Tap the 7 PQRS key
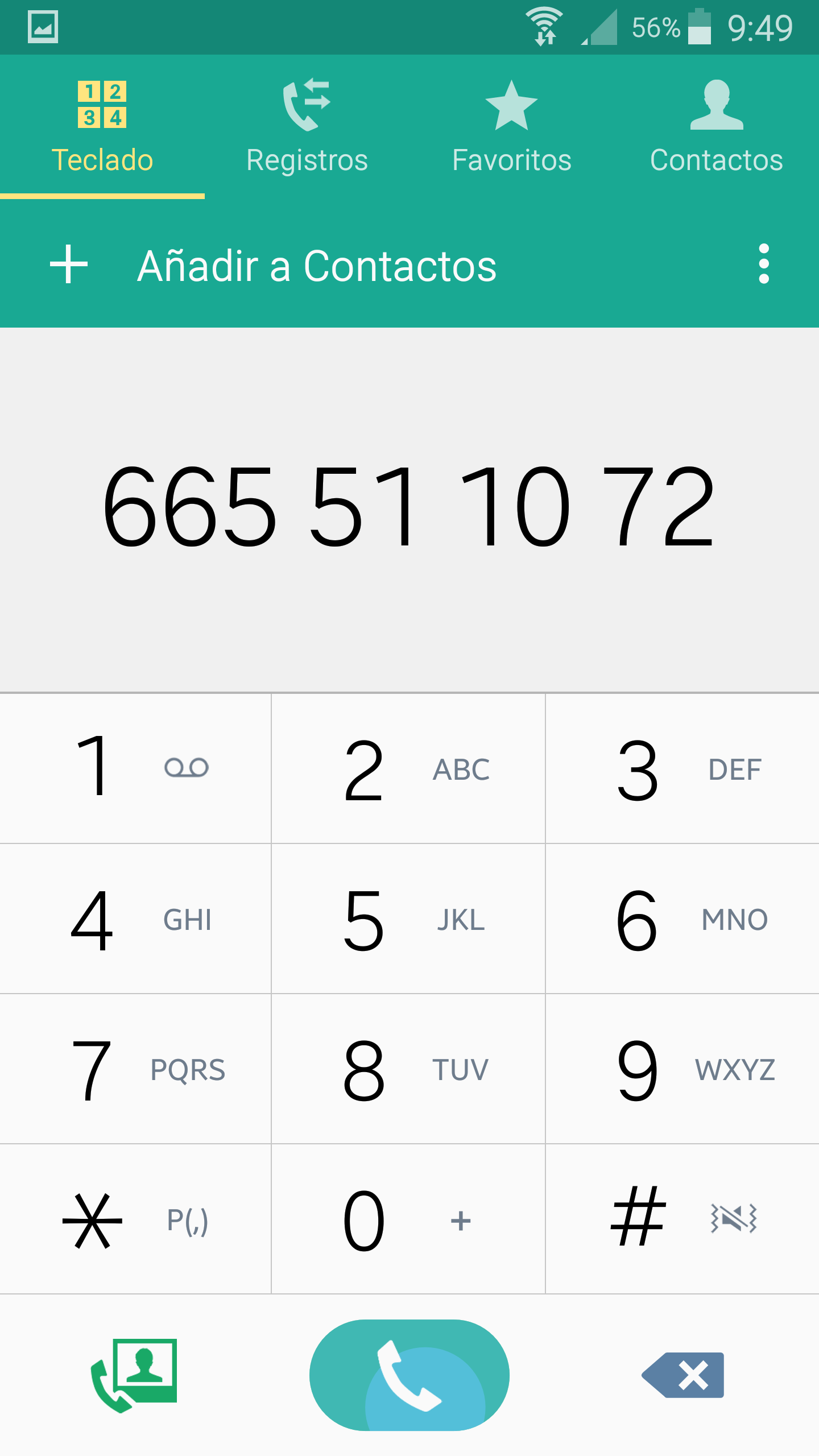The width and height of the screenshot is (819, 1456). click(135, 1069)
